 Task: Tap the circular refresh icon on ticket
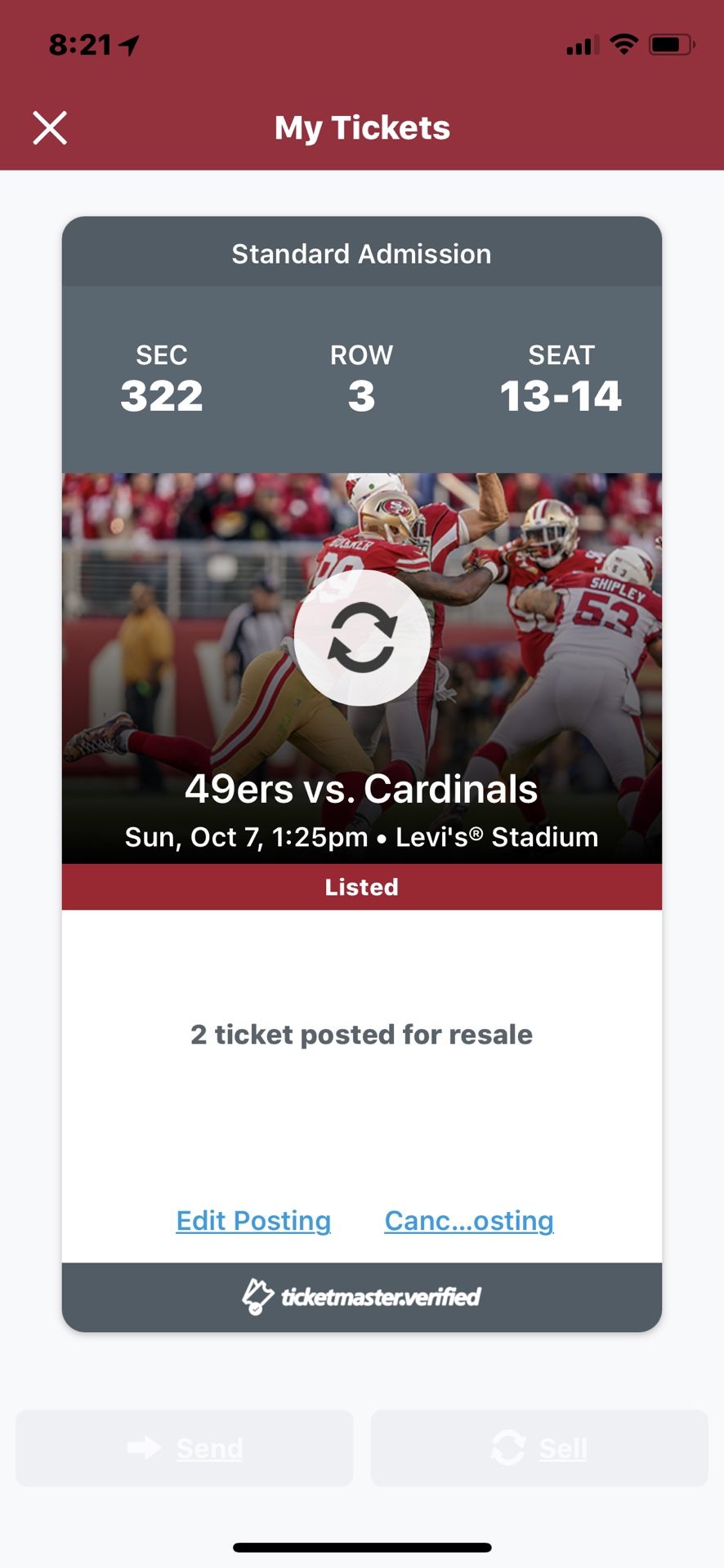coord(362,638)
